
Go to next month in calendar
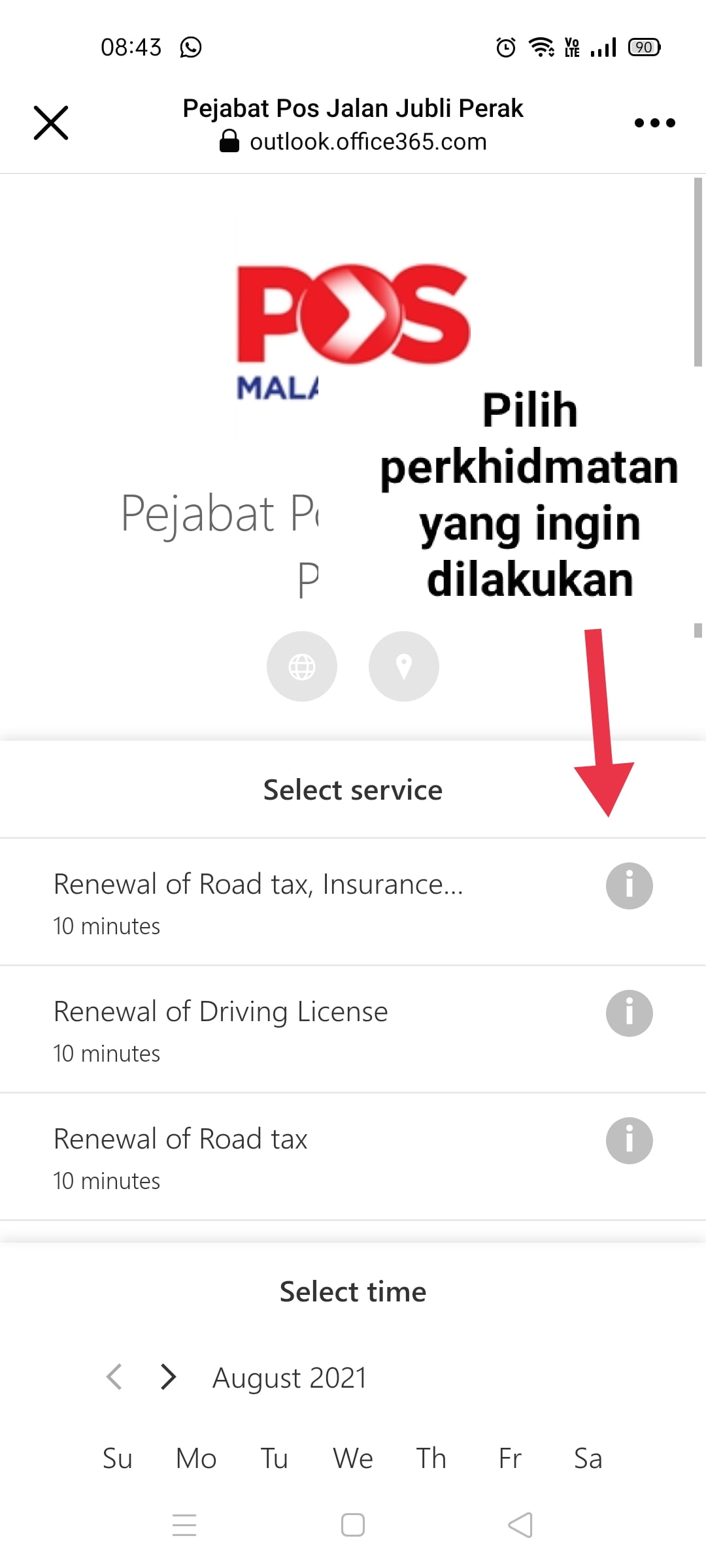pos(169,1377)
